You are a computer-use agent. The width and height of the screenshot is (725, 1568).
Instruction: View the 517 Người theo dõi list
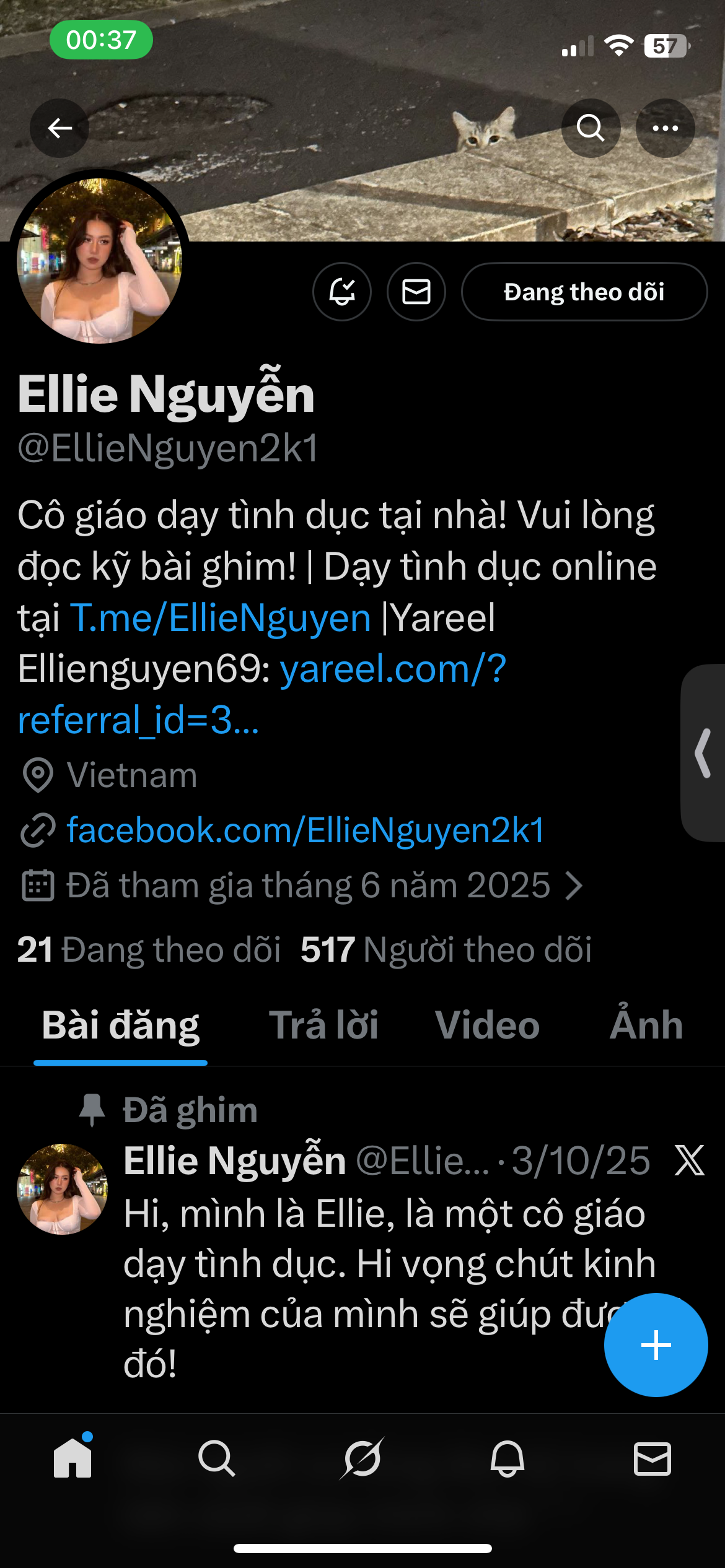[446, 950]
